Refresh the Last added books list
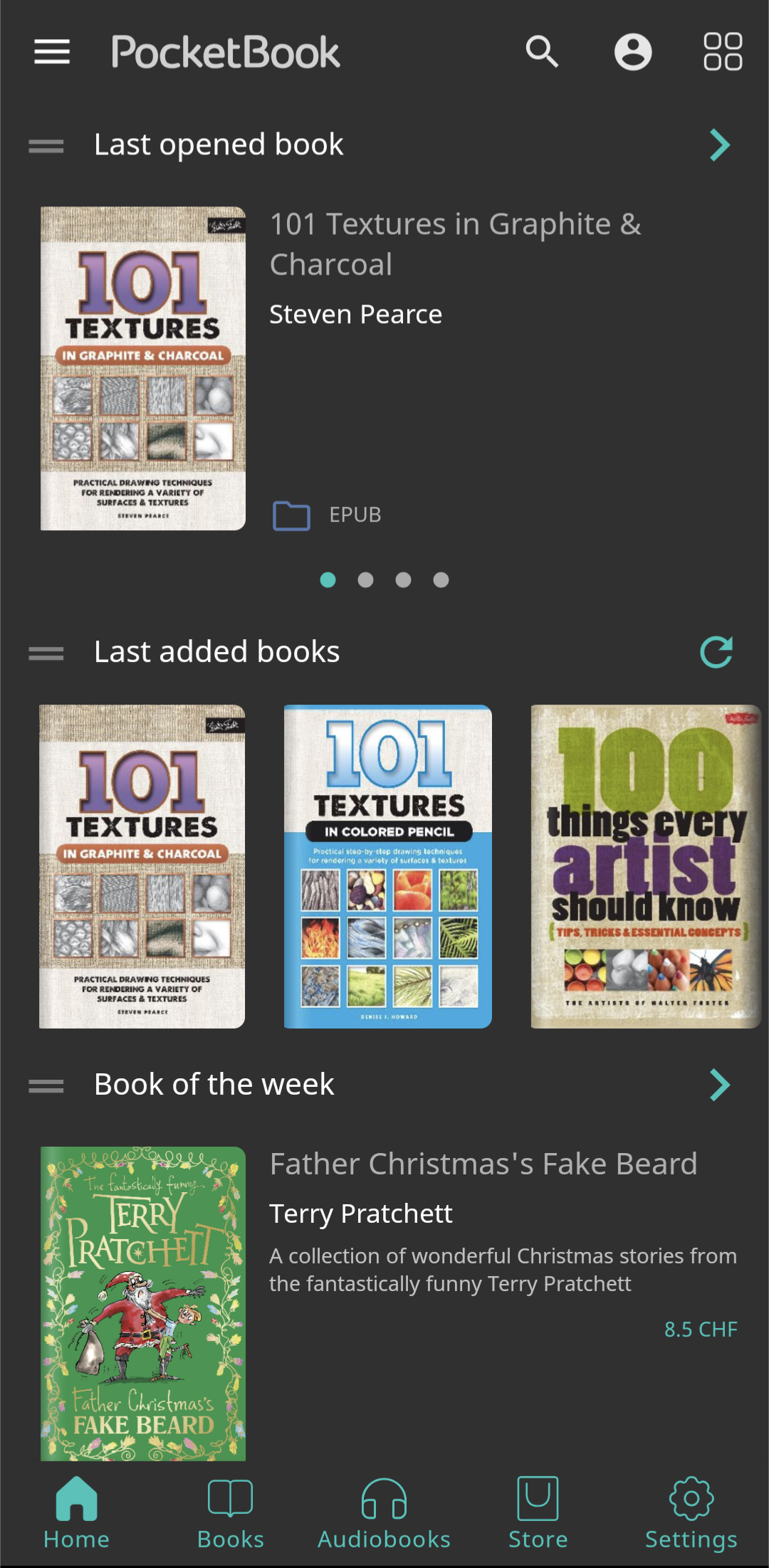 pos(716,652)
